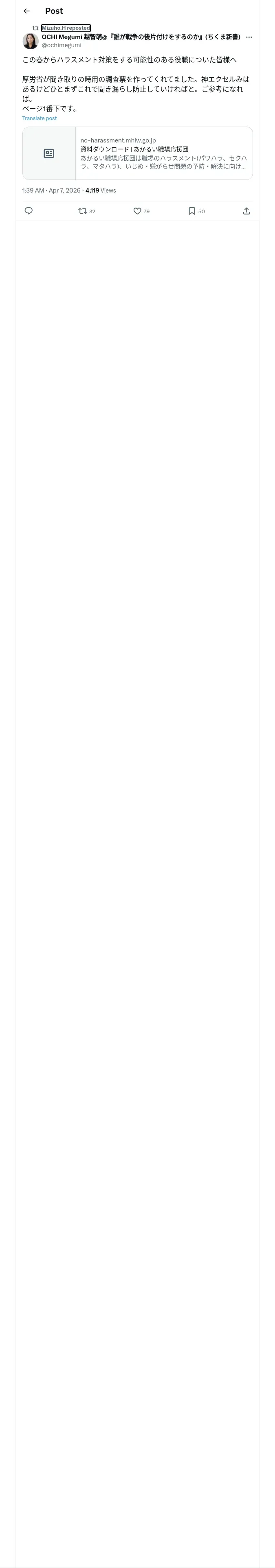Share the post via share icon

coord(246,211)
